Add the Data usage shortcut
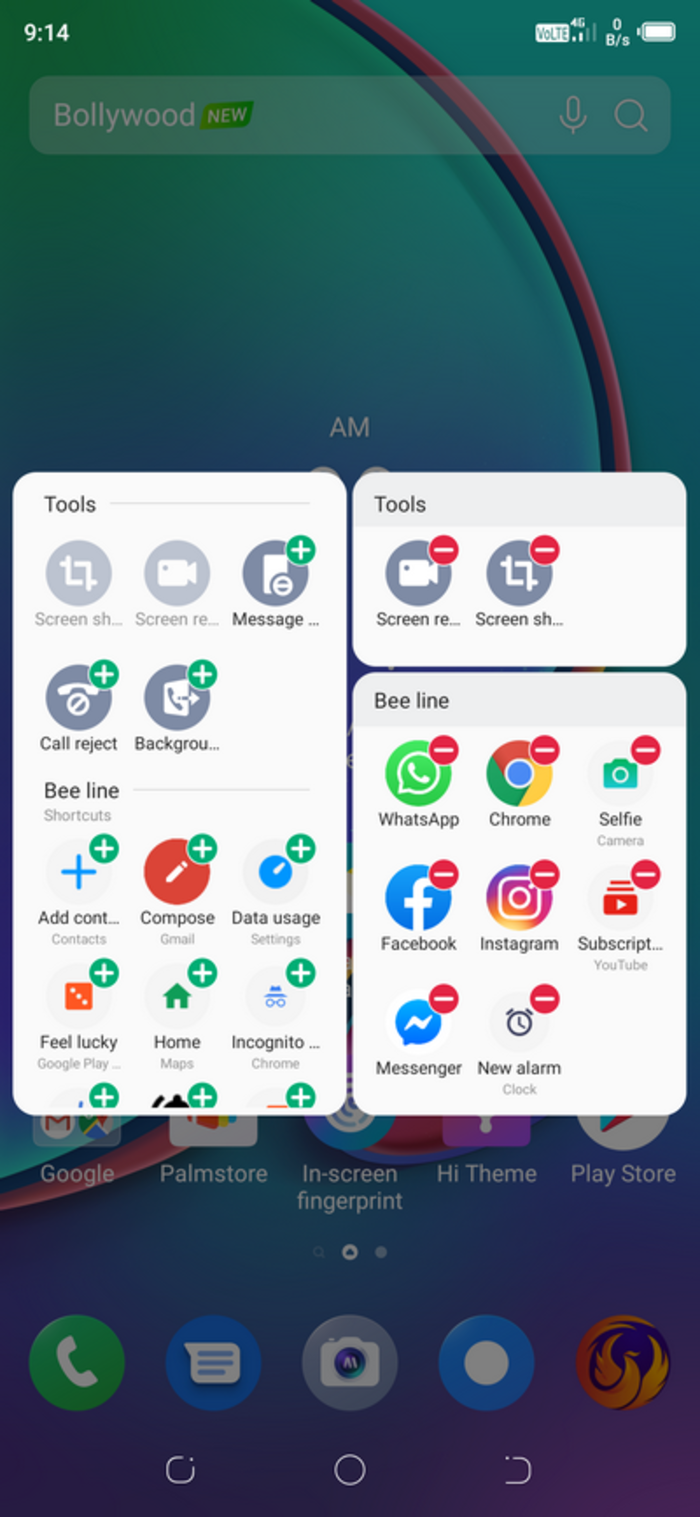Image resolution: width=700 pixels, height=1517 pixels. tap(300, 849)
